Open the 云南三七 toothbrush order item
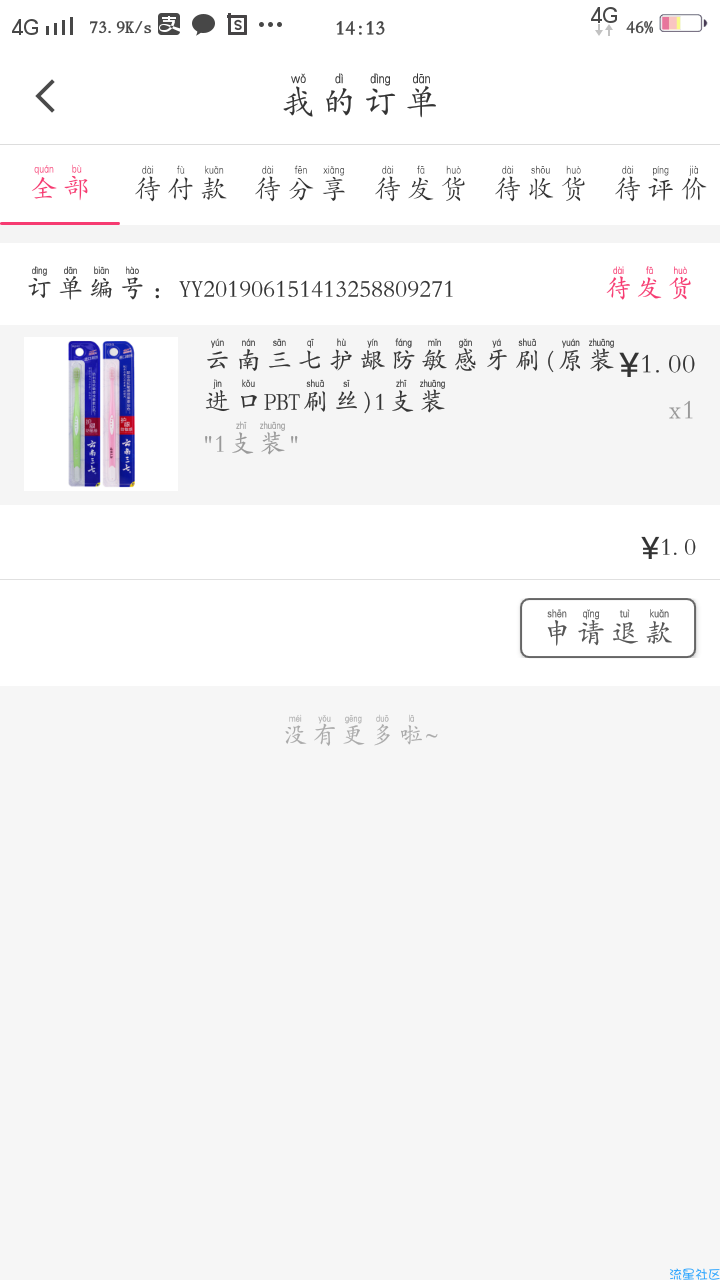Screen dimensions: 720x1280 [x=360, y=414]
